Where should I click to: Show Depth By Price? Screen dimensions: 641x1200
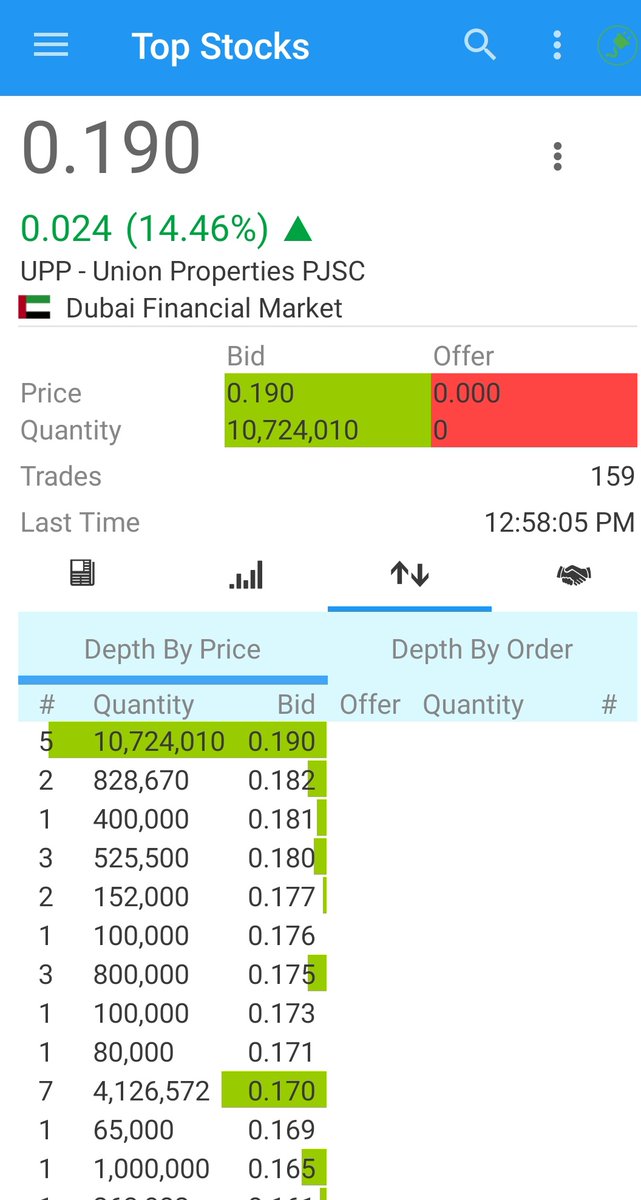pyautogui.click(x=172, y=649)
